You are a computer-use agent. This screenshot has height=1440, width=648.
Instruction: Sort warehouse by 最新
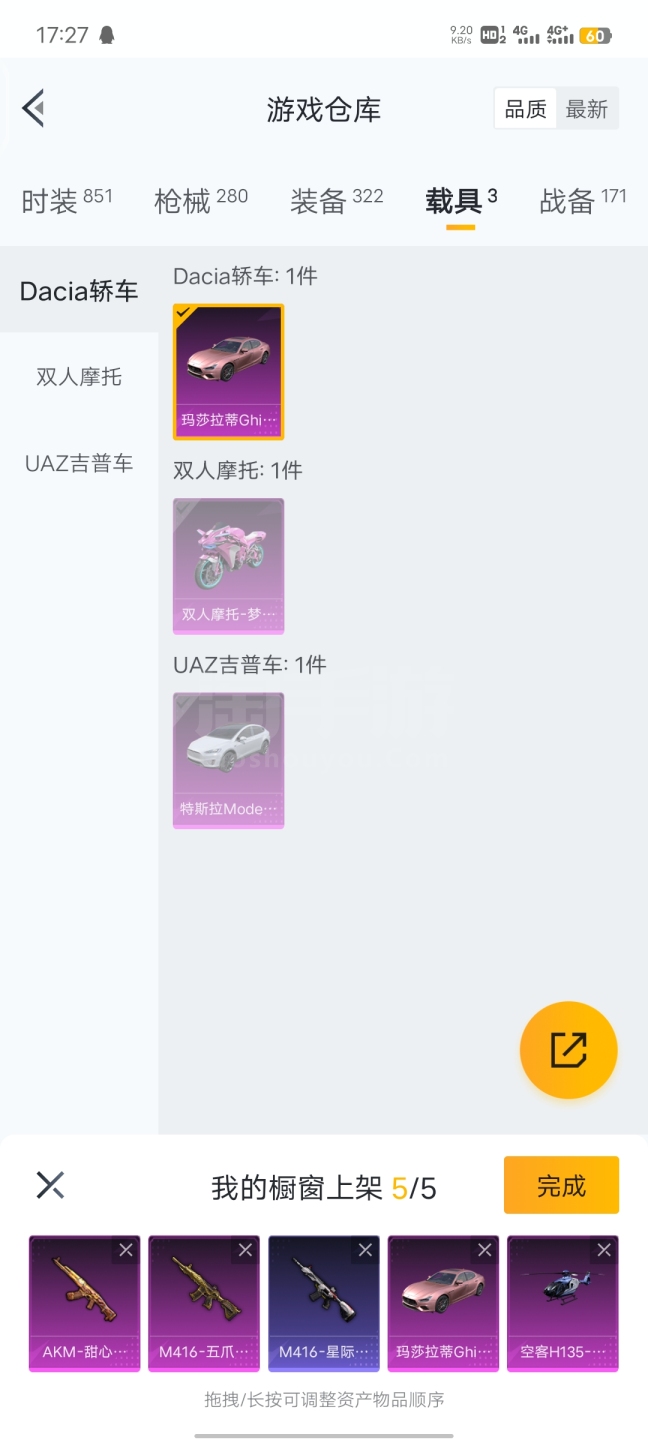pyautogui.click(x=587, y=109)
